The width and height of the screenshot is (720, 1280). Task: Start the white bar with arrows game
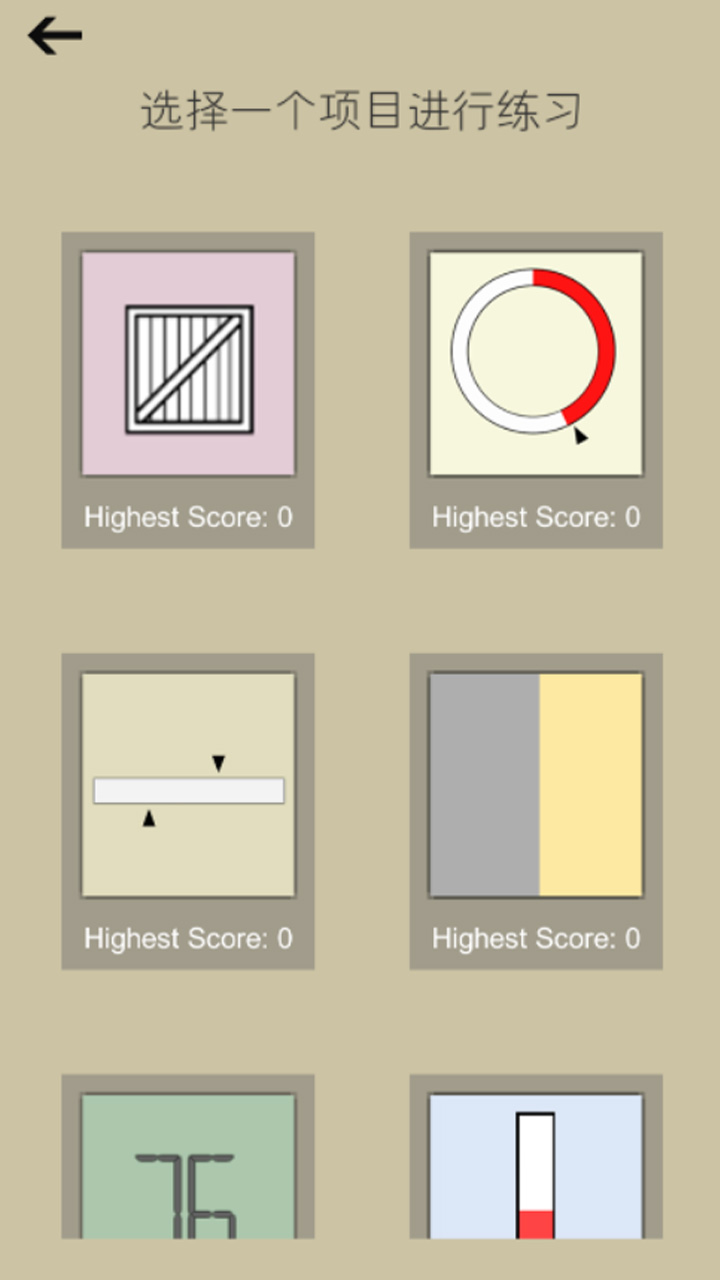point(188,786)
